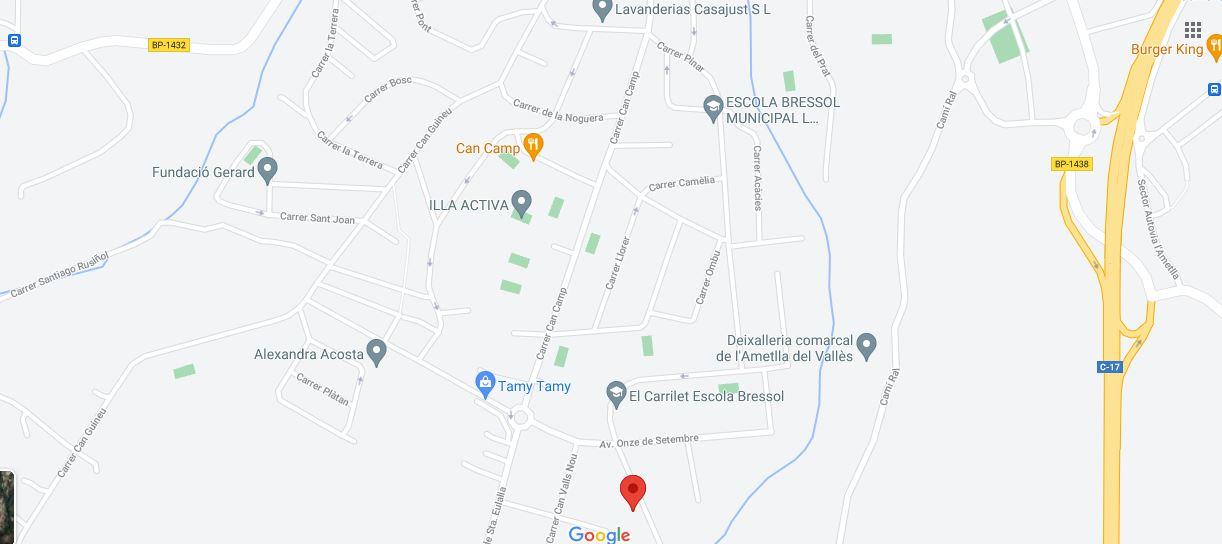Open Alexandra Acosta location pin
Image resolution: width=1222 pixels, height=544 pixels.
(376, 352)
